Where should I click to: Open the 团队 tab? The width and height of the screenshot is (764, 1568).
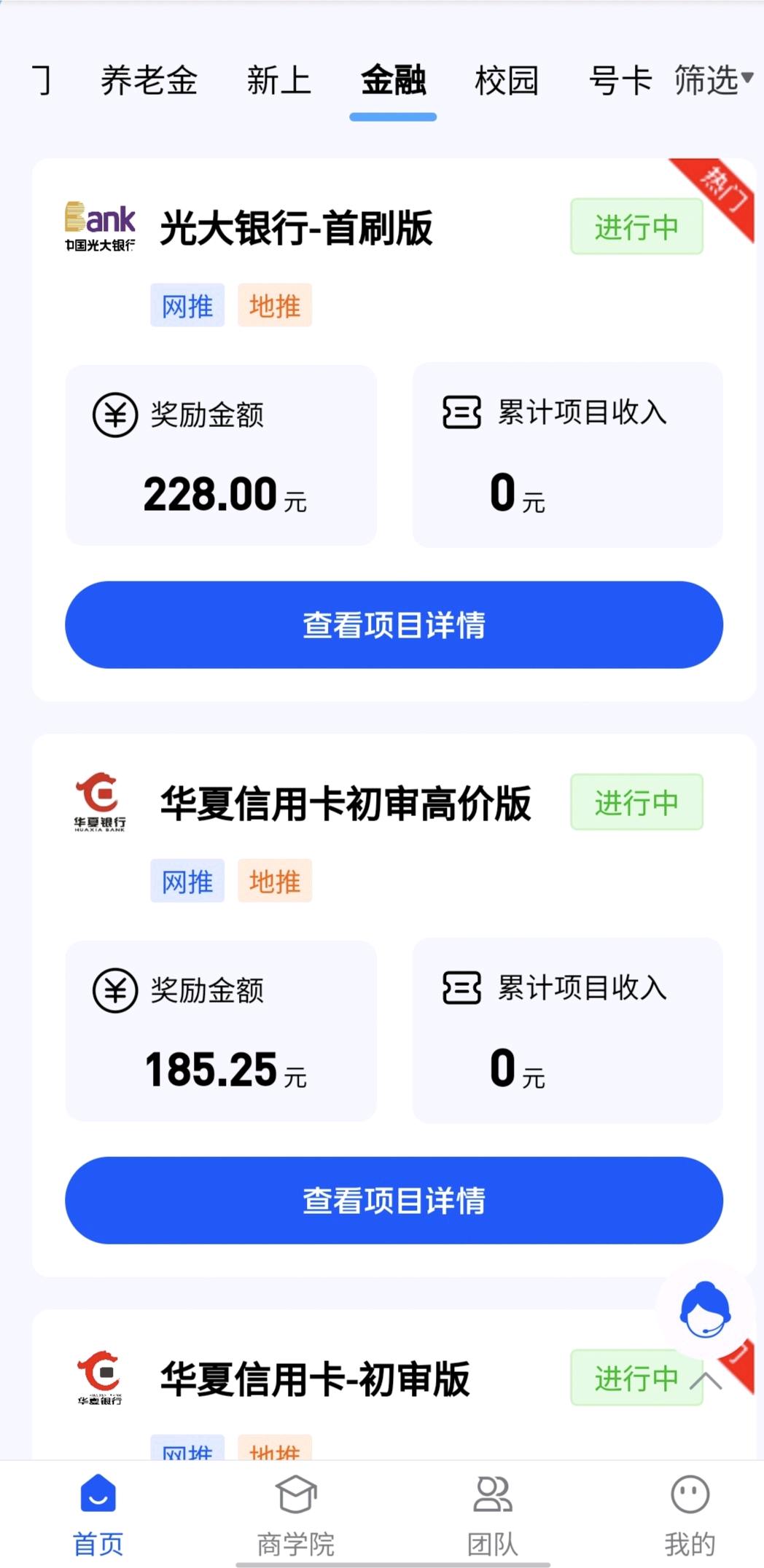(492, 1513)
